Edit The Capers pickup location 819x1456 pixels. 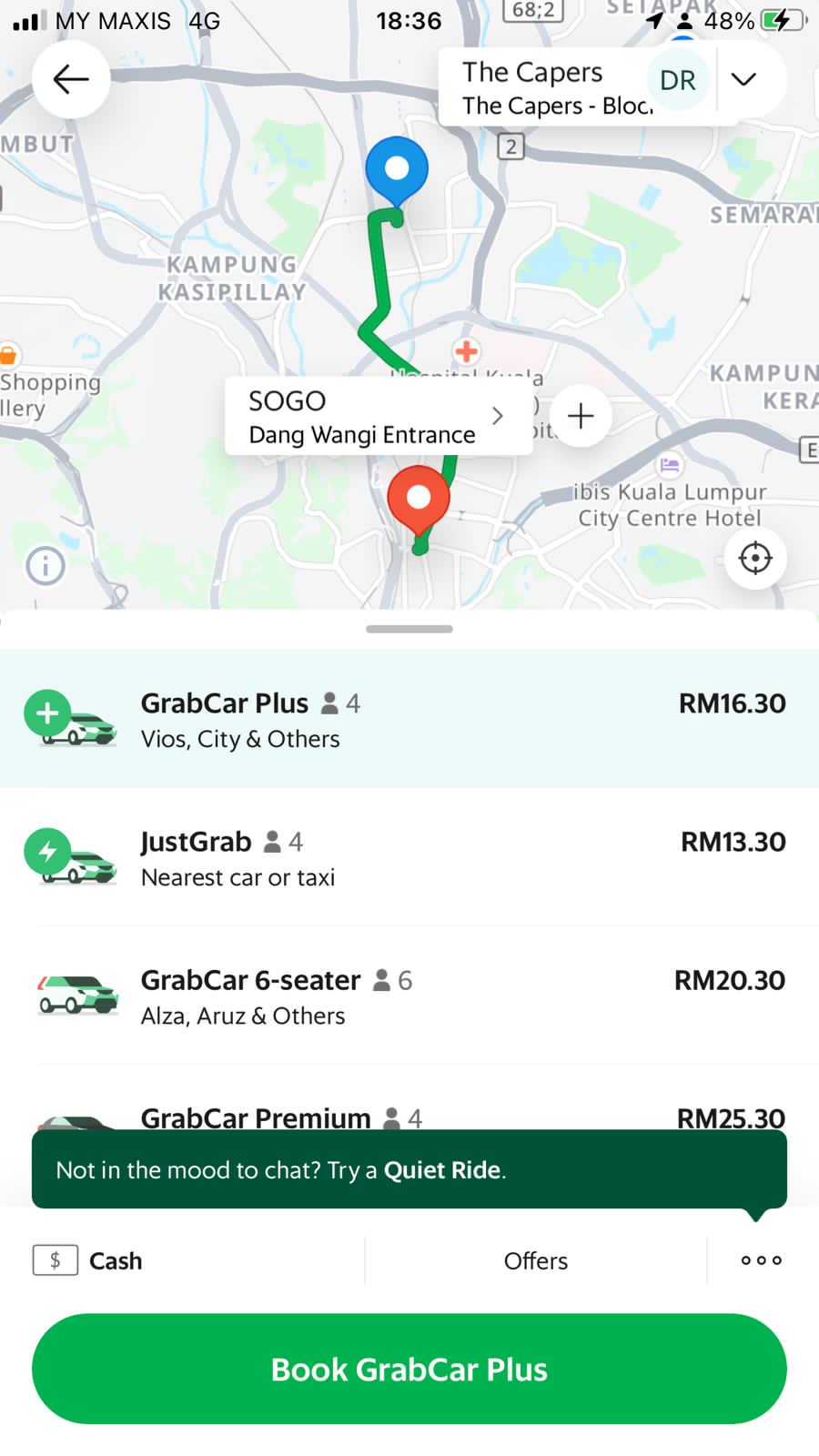point(542,88)
